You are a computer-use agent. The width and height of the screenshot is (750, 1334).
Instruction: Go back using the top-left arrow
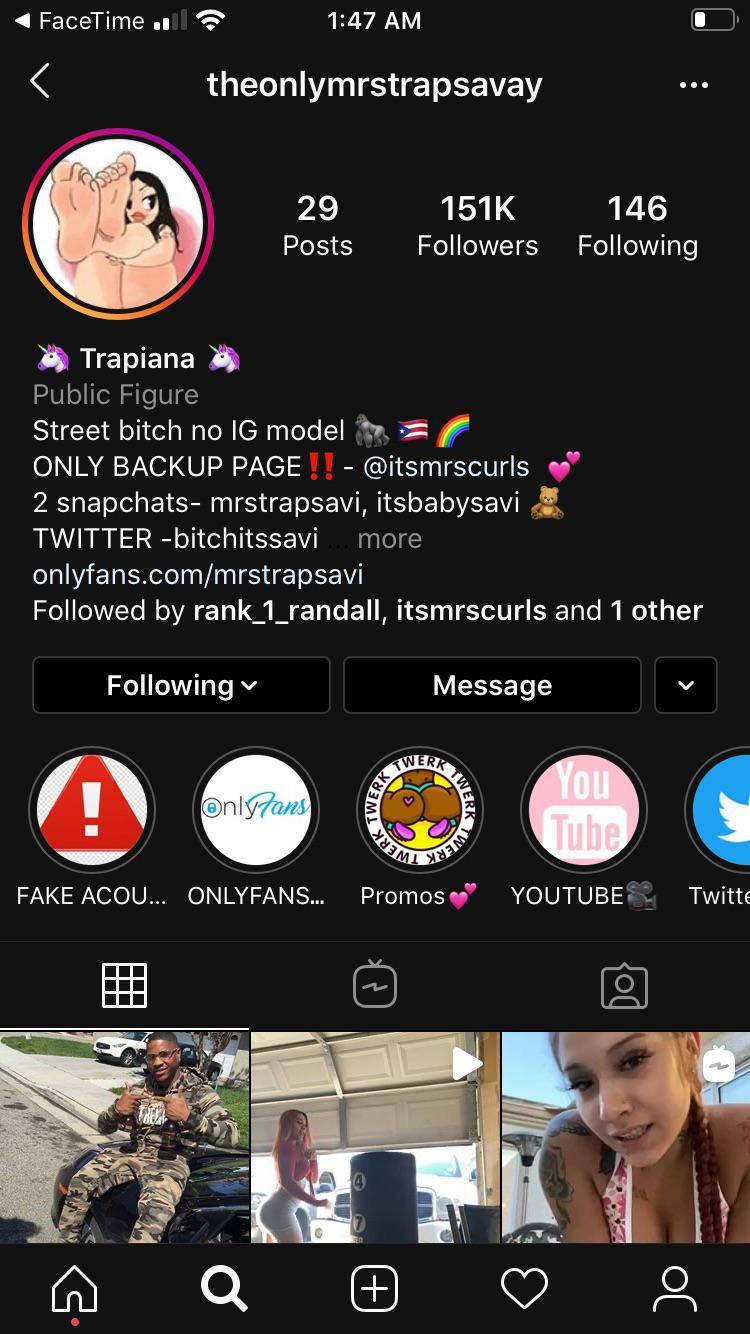coord(40,82)
